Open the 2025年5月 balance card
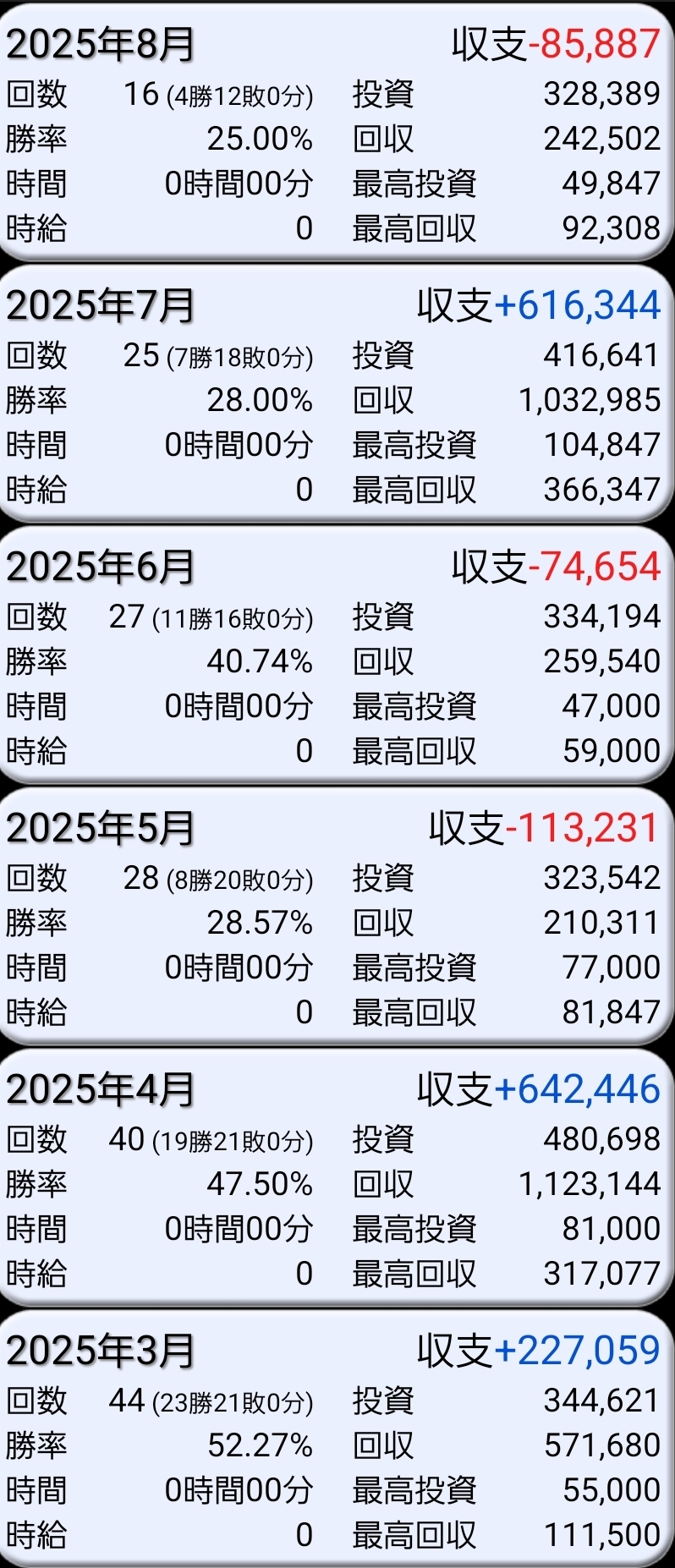The width and height of the screenshot is (675, 1568). [337, 918]
